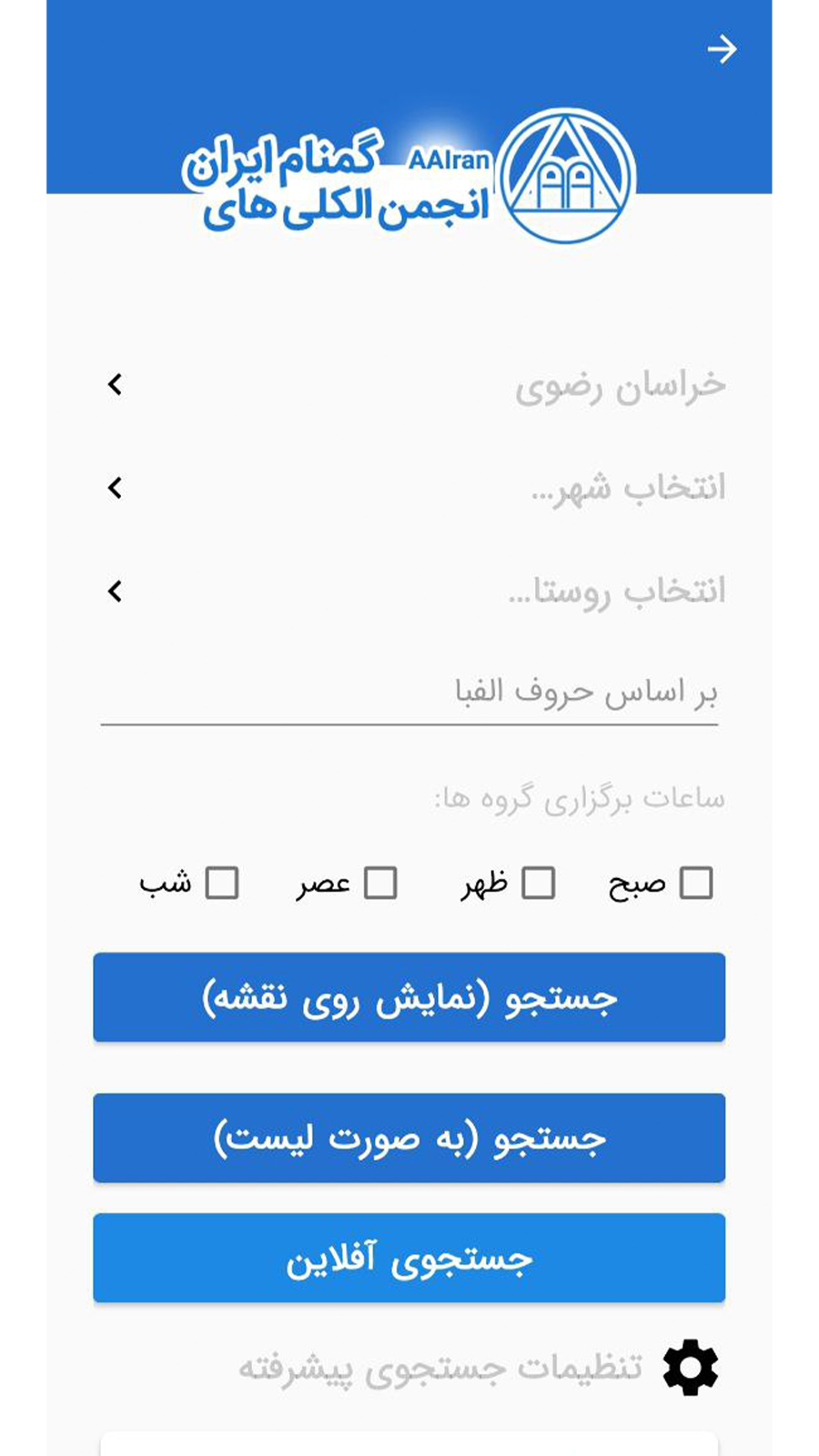The image size is (819, 1456).
Task: Tap the back arrow at the top
Action: (x=723, y=50)
